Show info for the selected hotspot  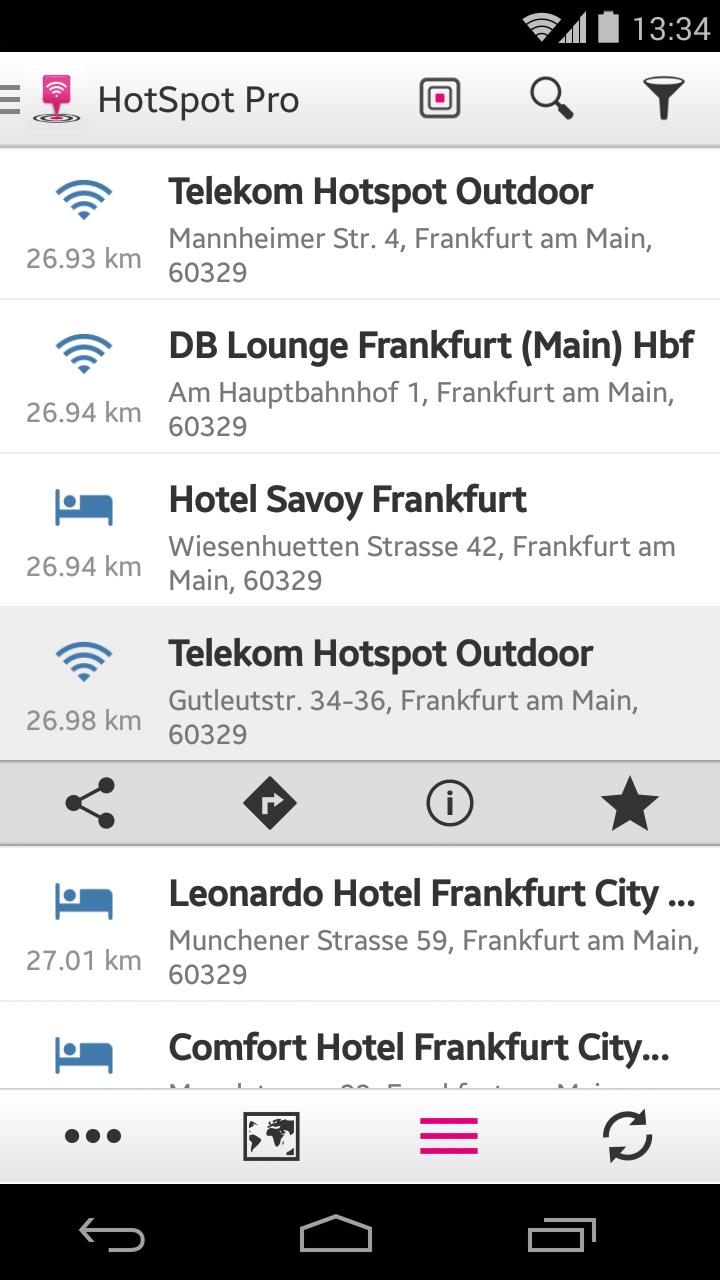pyautogui.click(x=450, y=802)
